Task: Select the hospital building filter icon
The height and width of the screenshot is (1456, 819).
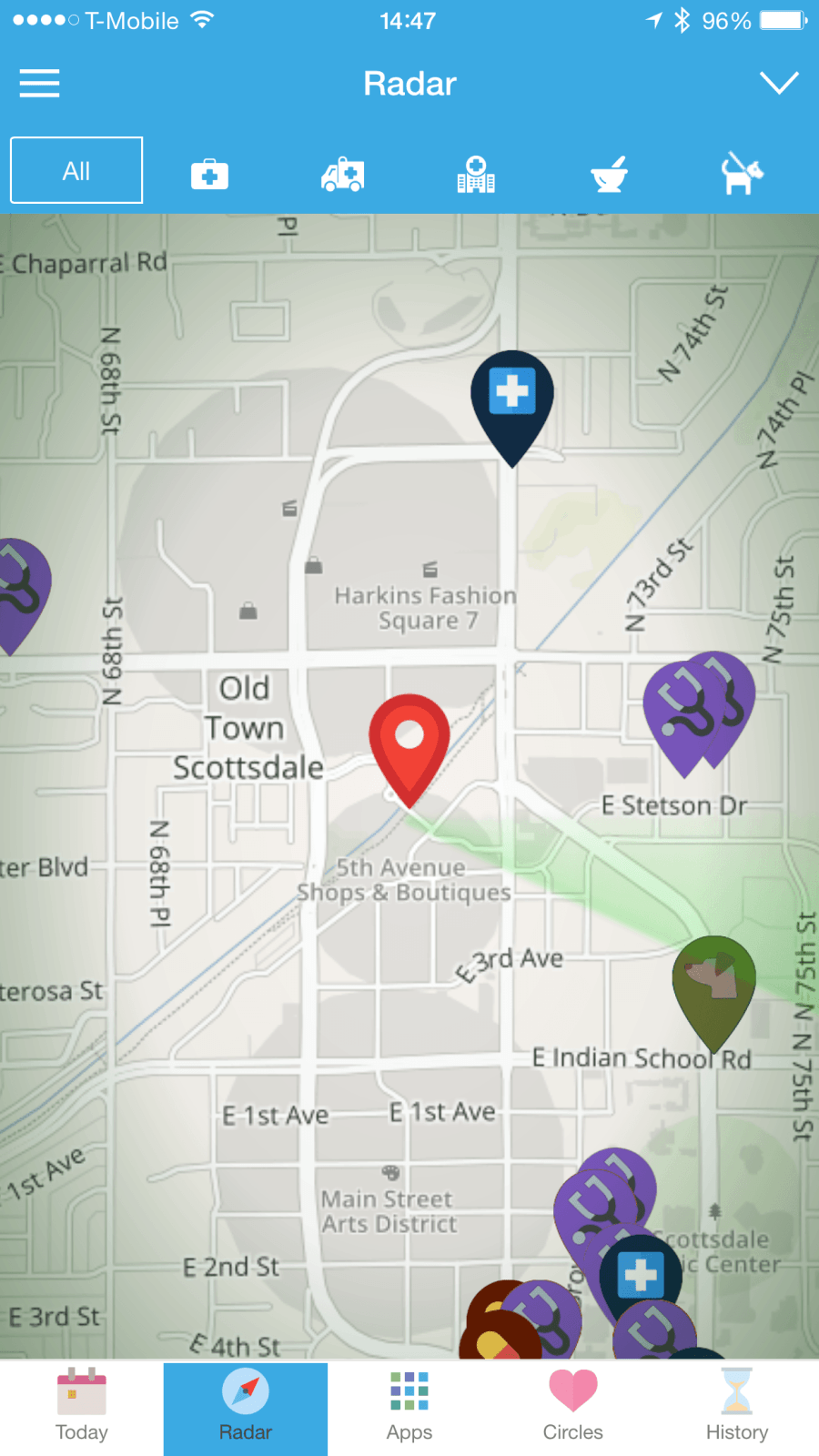Action: tap(475, 173)
